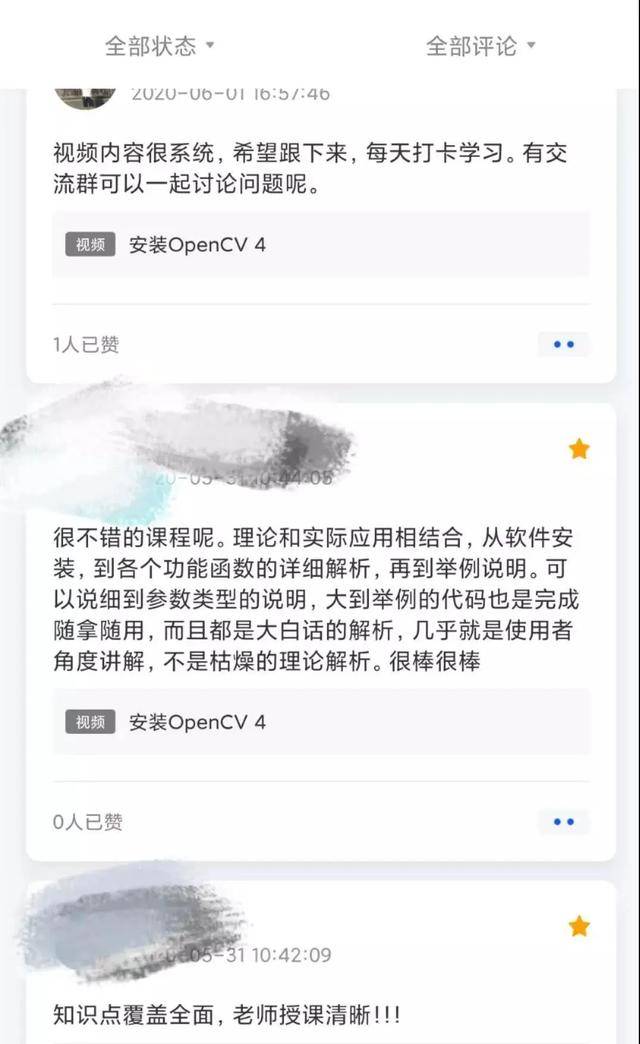Open 安装OpenCV 4 video under the 打卡学习 review
Image resolution: width=640 pixels, height=1044 pixels.
point(197,245)
